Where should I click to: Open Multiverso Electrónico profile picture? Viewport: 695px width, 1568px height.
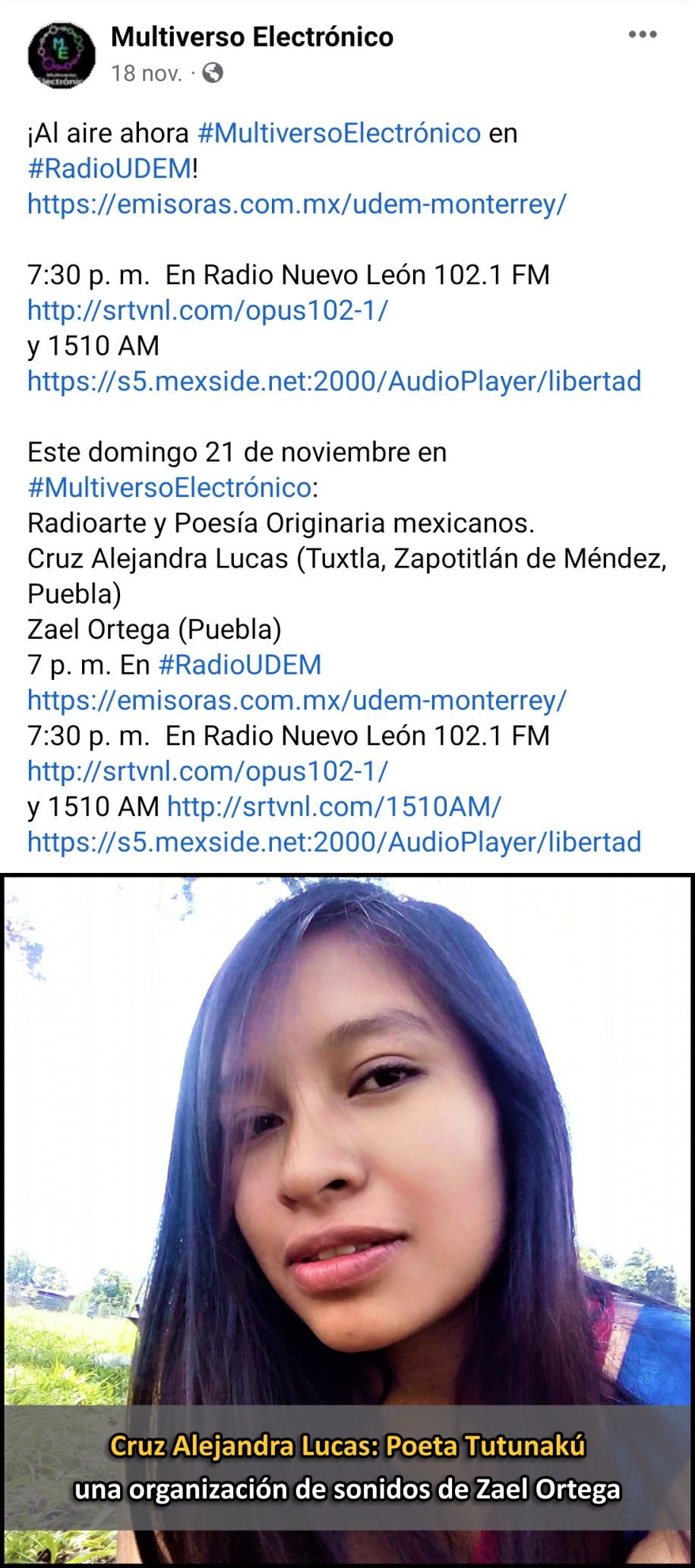click(x=62, y=55)
